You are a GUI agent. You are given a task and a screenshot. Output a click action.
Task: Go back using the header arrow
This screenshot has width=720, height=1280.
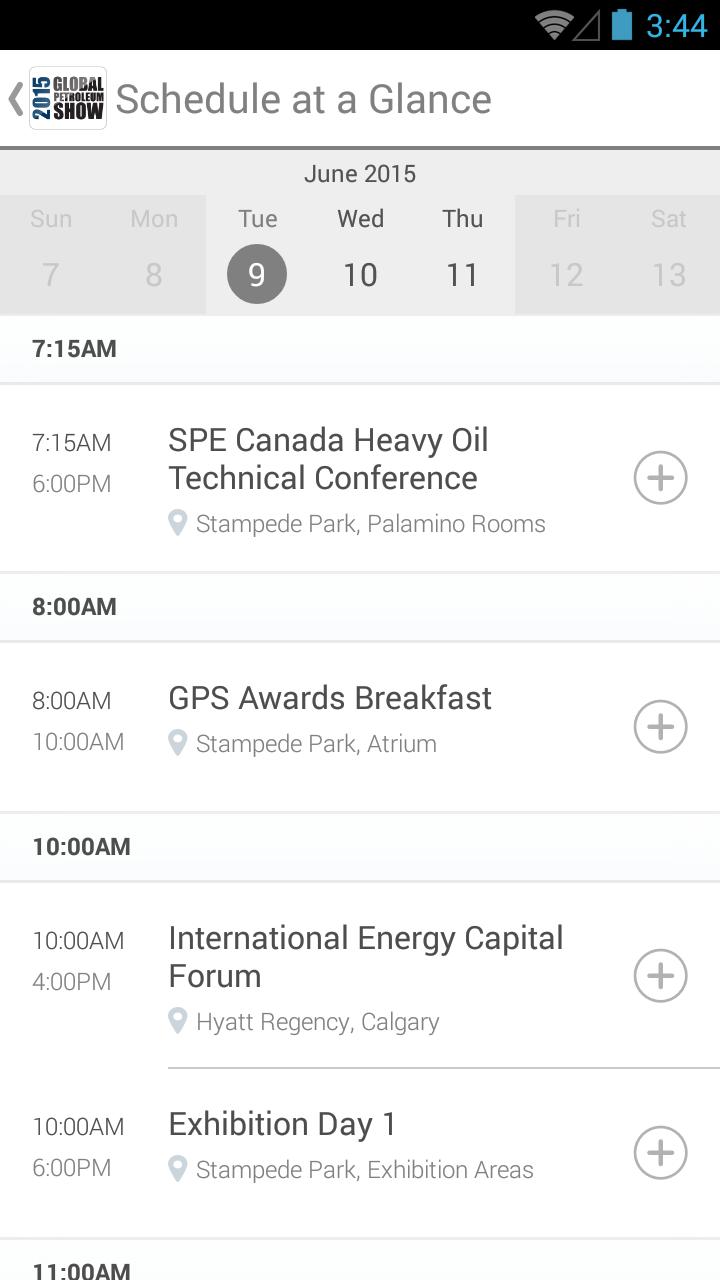point(17,99)
